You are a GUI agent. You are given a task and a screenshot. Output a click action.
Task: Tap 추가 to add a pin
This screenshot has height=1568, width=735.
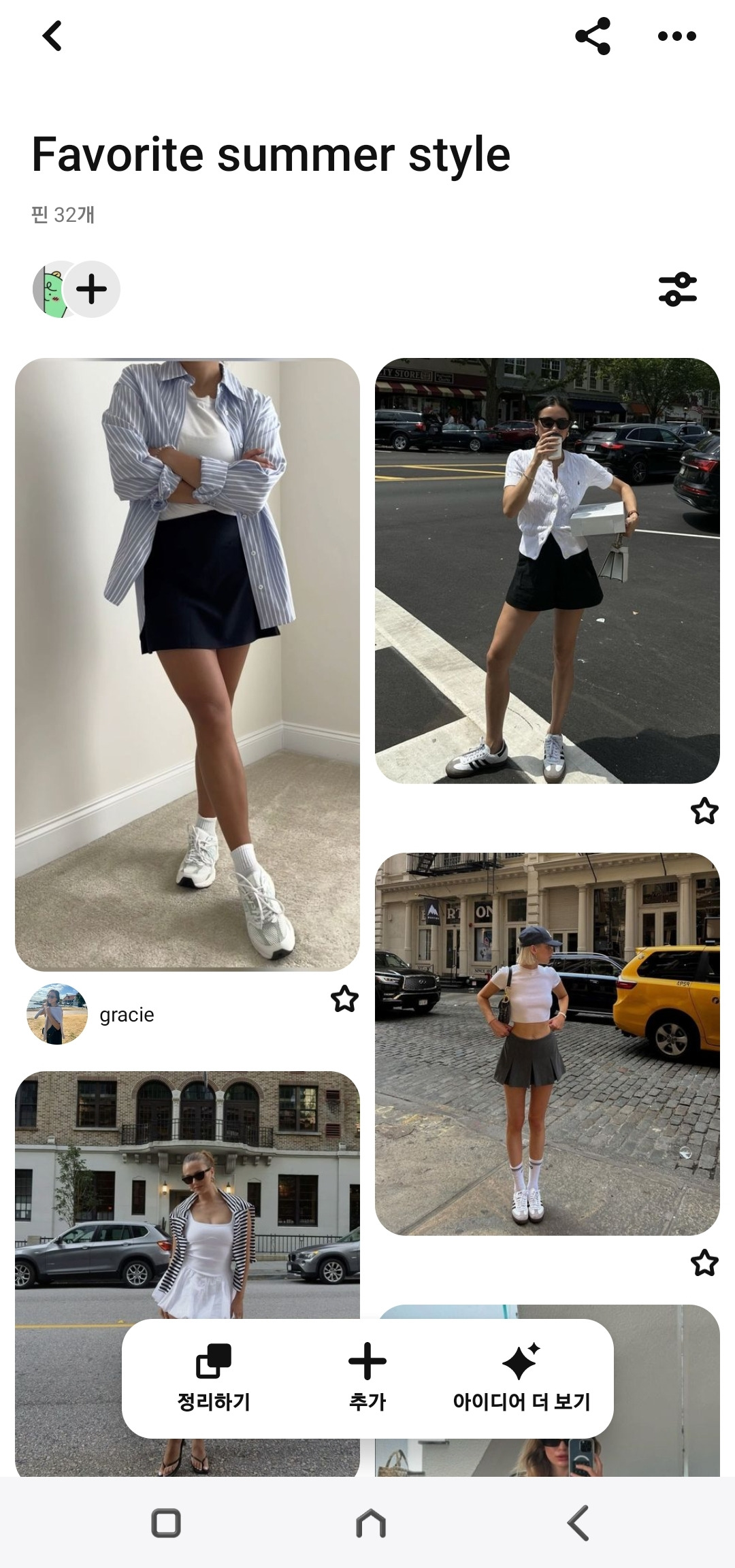367,1378
